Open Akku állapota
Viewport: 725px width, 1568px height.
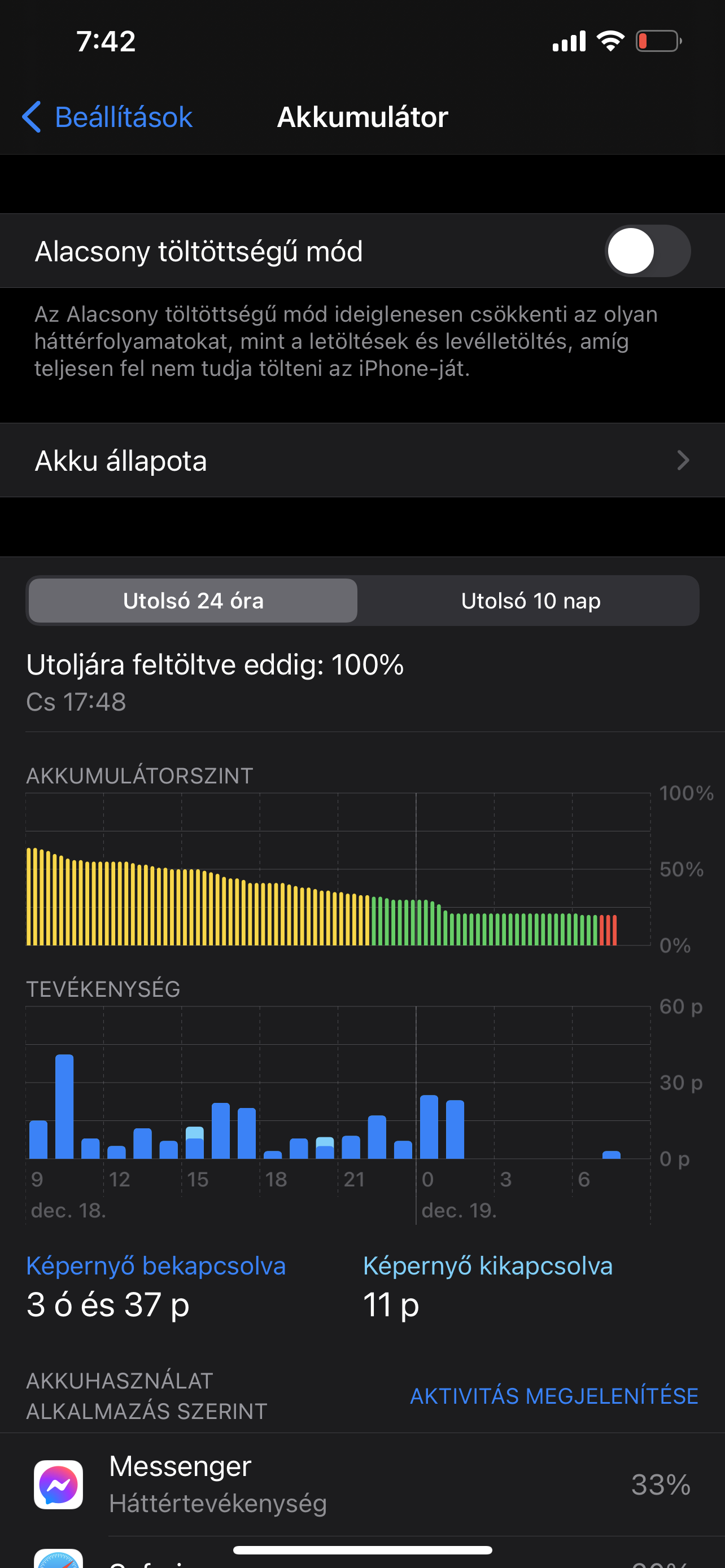click(x=362, y=461)
